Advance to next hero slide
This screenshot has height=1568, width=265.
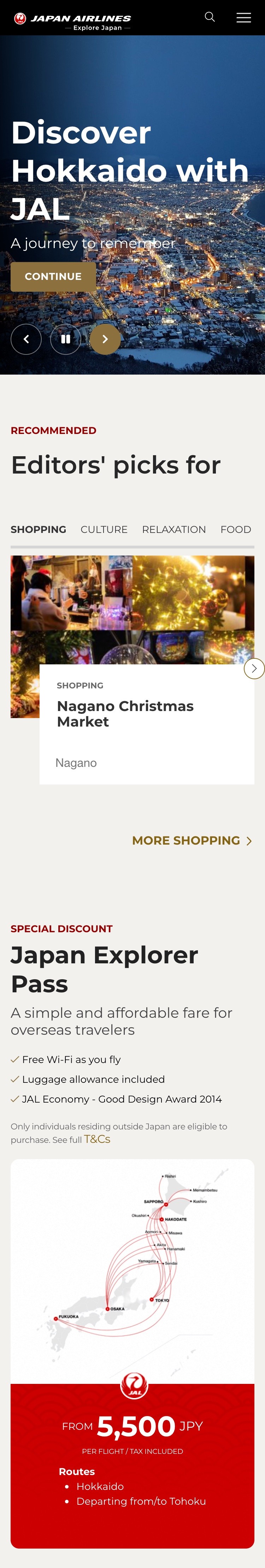(105, 339)
